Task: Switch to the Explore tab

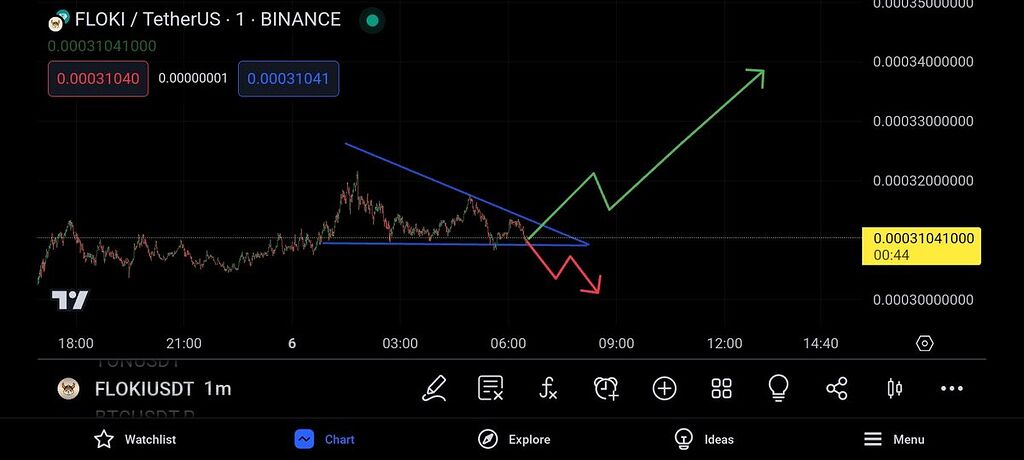Action: [x=514, y=439]
